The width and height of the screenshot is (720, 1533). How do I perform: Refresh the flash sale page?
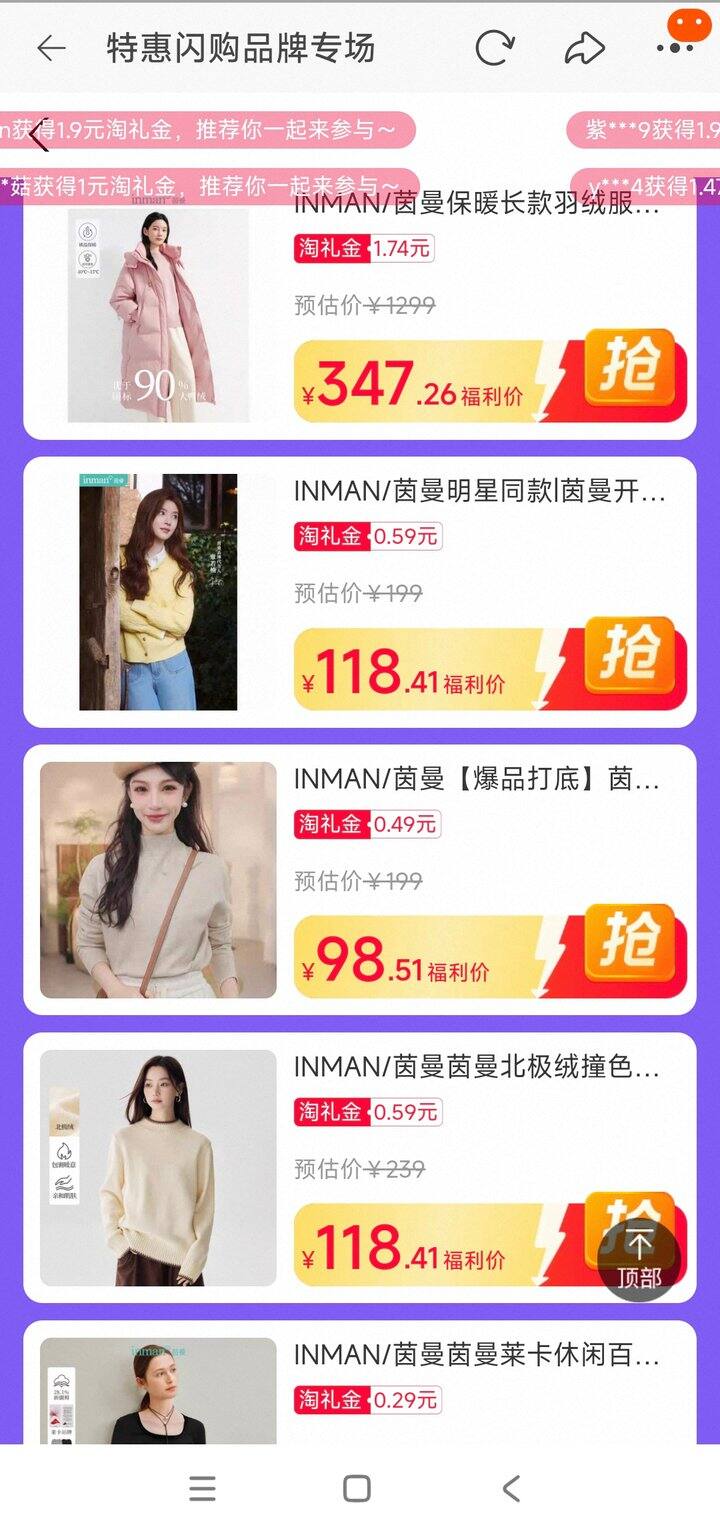click(494, 48)
